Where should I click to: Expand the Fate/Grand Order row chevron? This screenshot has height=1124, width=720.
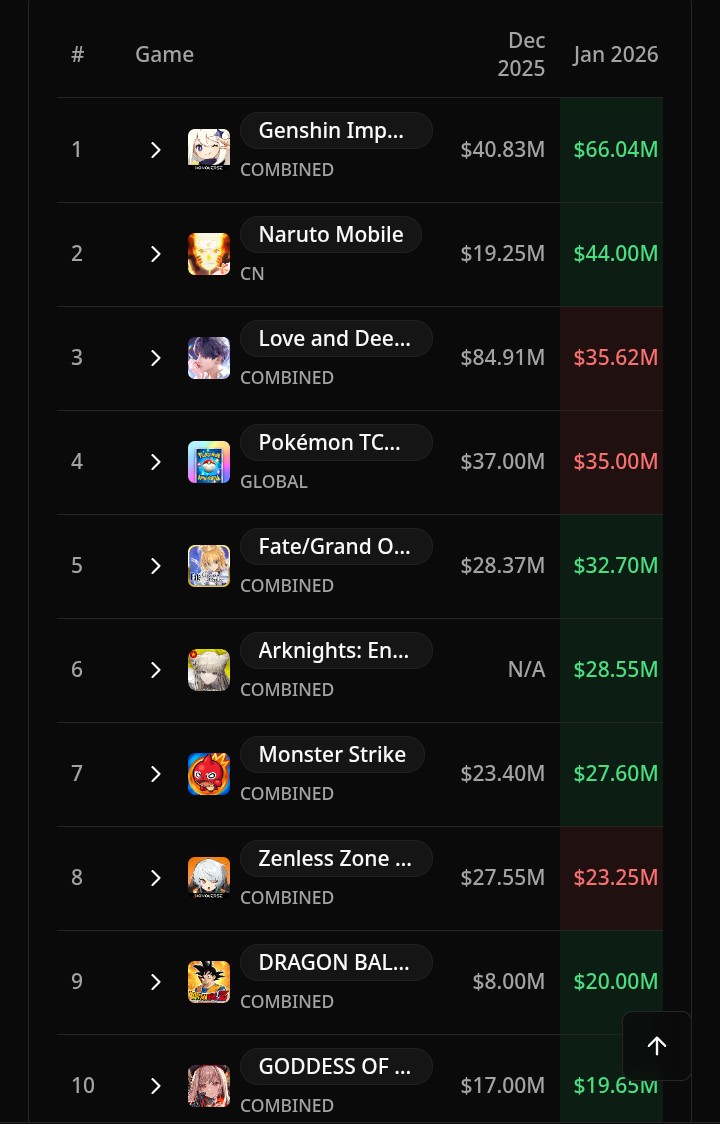156,566
